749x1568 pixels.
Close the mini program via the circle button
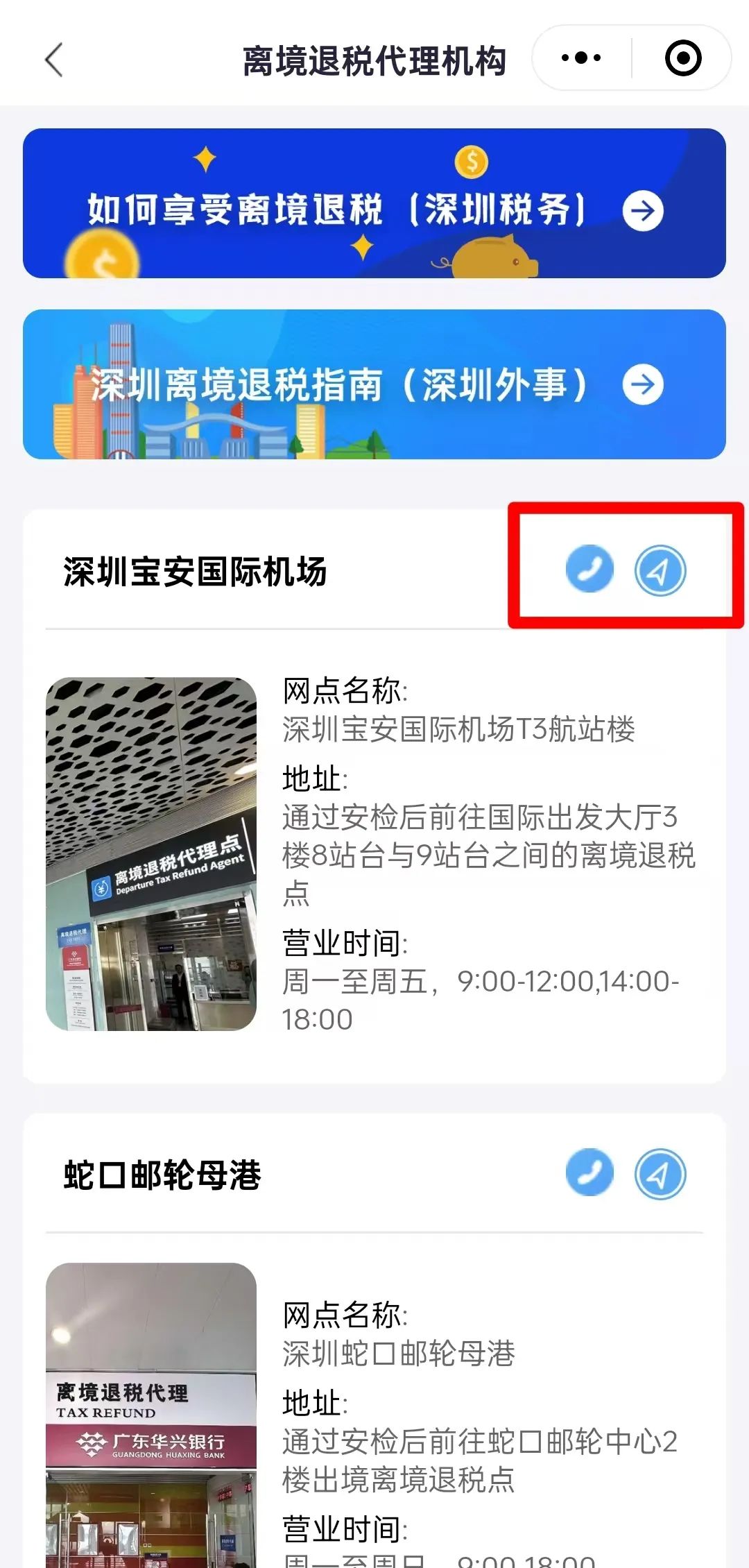point(682,58)
